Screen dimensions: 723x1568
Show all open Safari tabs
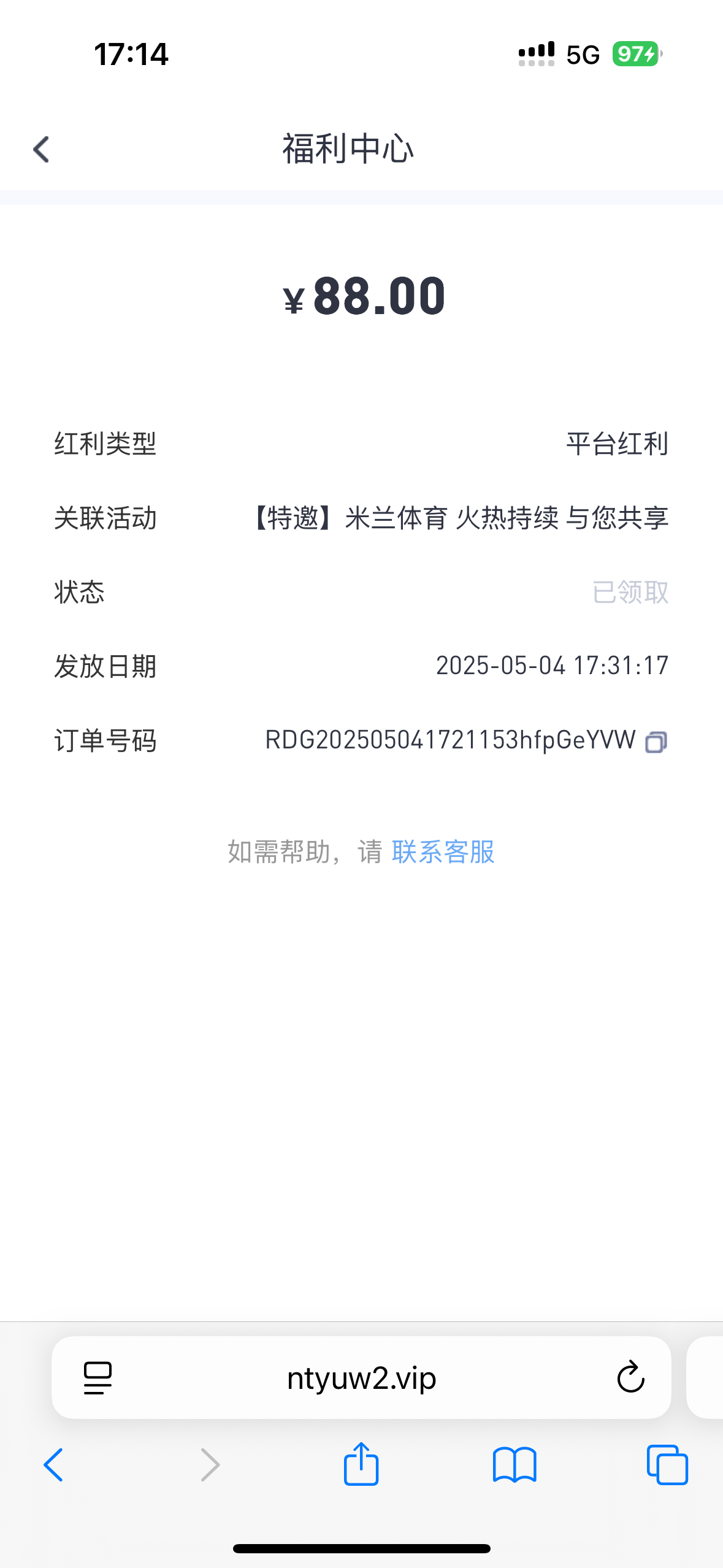pos(667,1465)
